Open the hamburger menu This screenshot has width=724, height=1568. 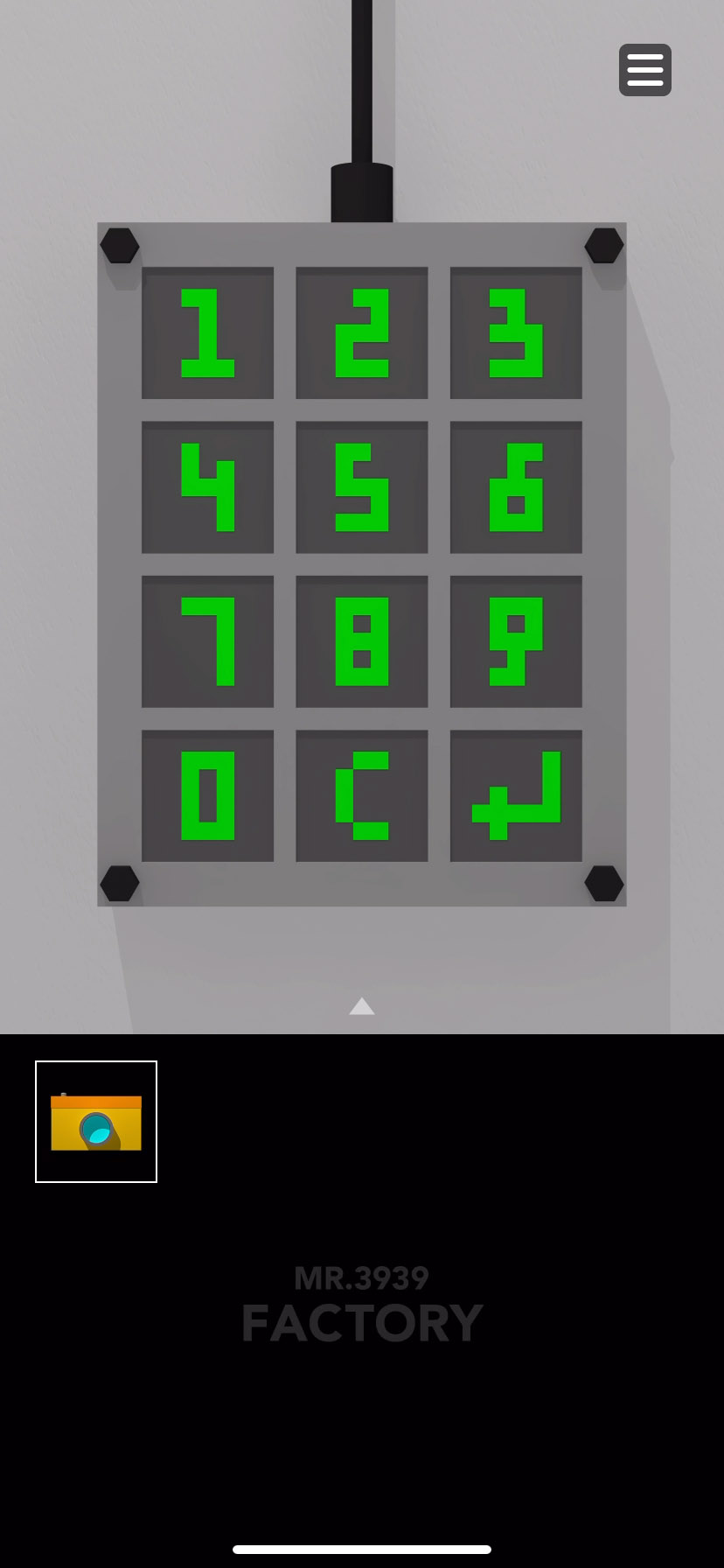pos(644,70)
